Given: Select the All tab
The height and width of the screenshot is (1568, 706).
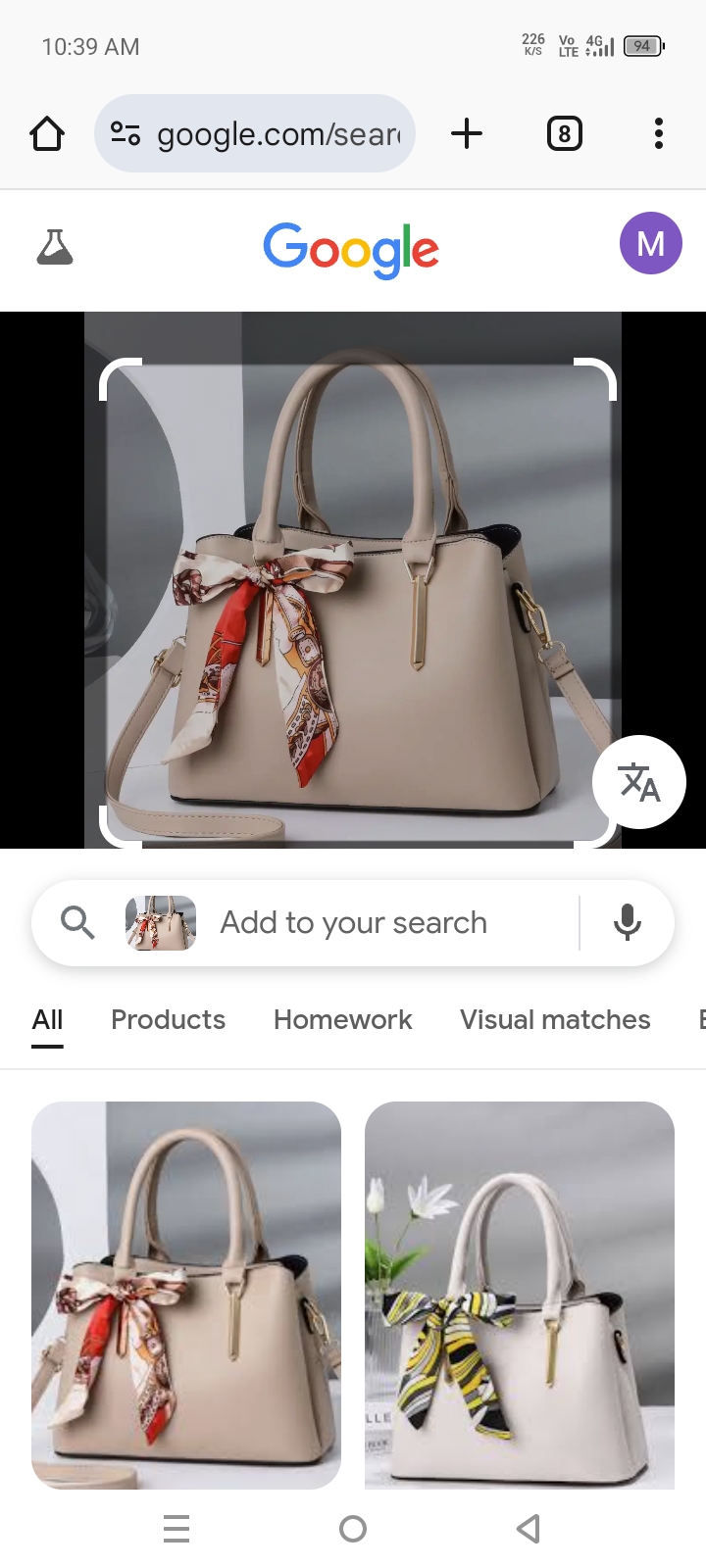Looking at the screenshot, I should click(x=47, y=1020).
